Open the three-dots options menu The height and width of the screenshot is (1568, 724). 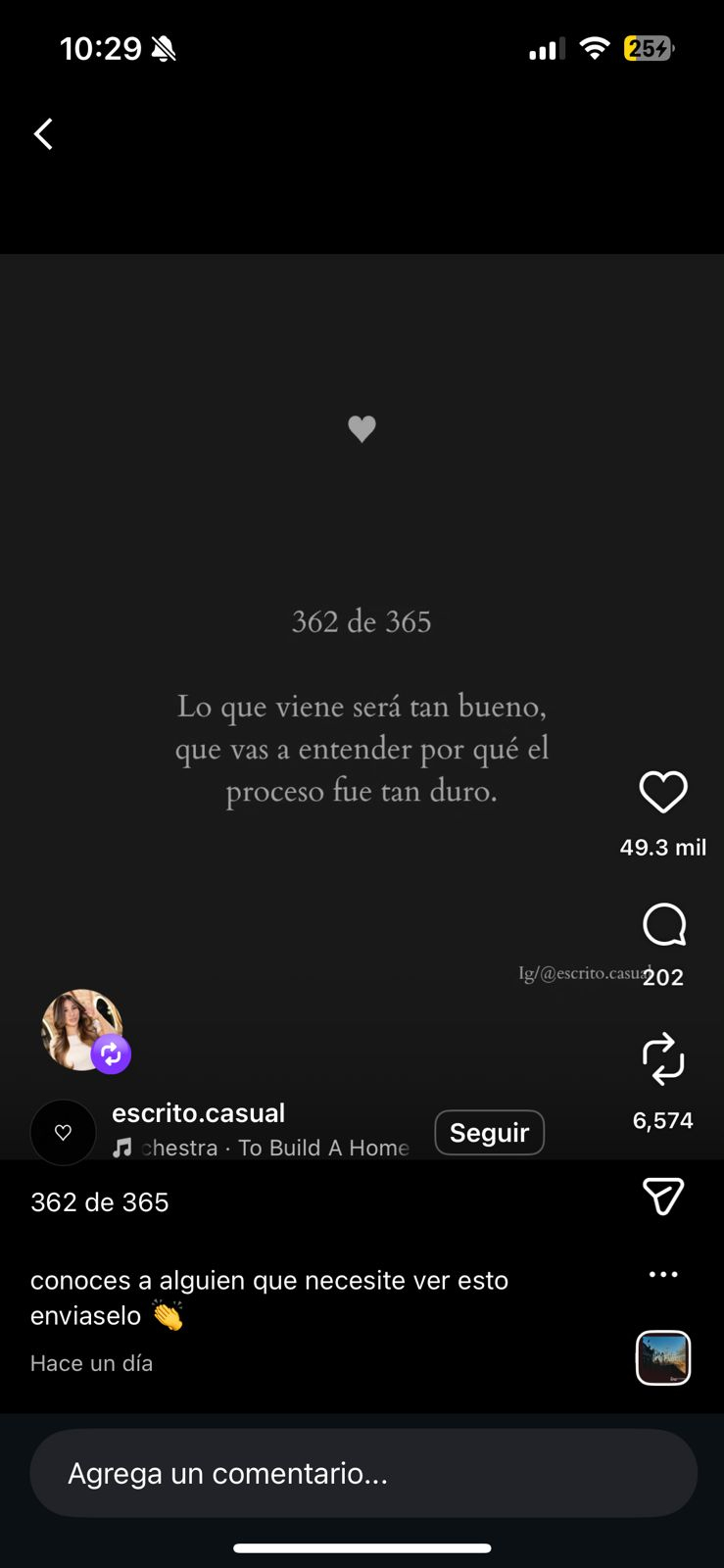[x=664, y=1273]
